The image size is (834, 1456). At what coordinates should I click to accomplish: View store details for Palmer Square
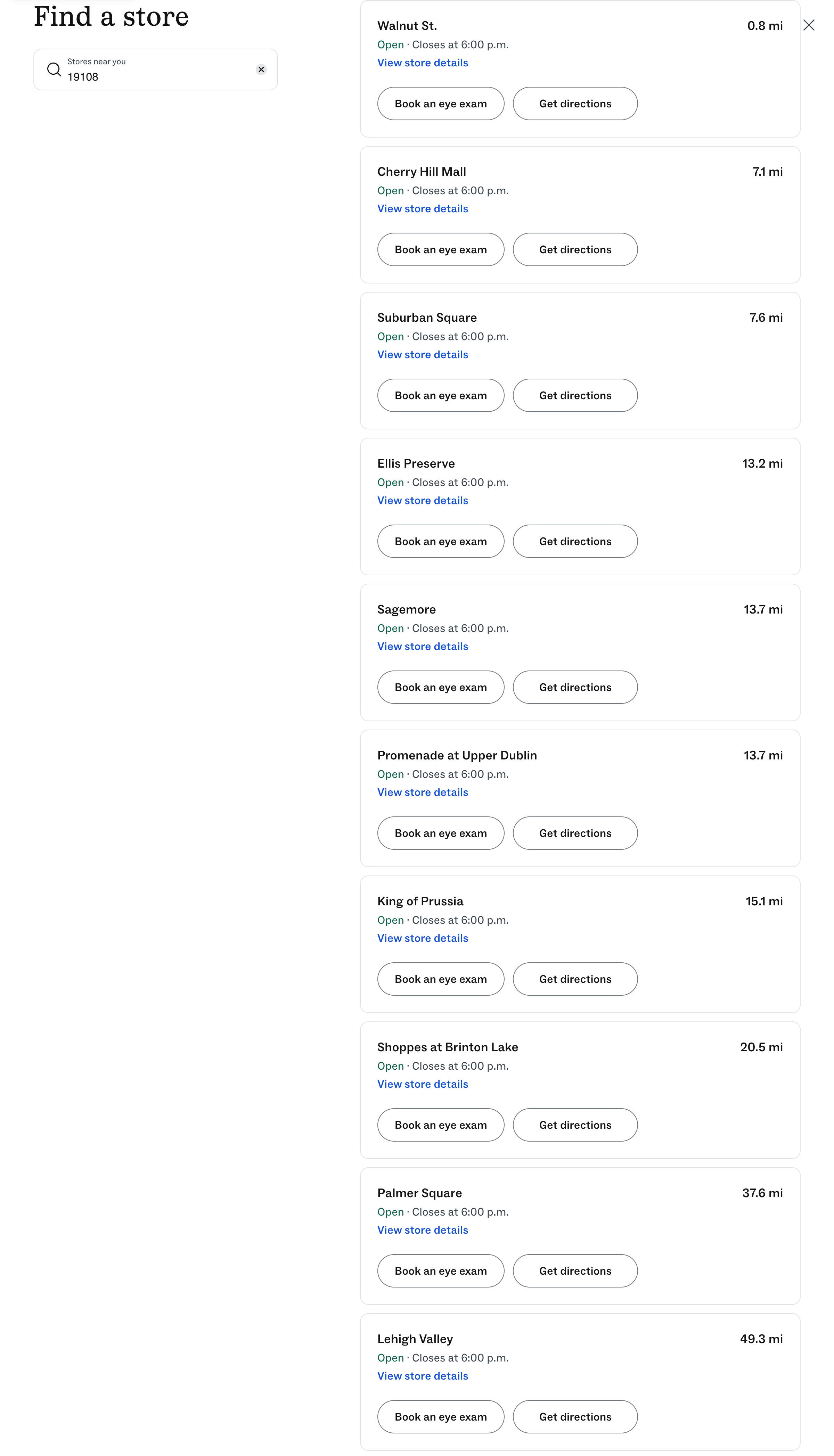pos(422,1230)
